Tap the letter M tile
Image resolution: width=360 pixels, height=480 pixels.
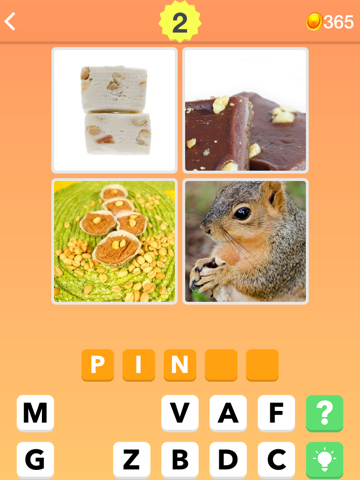tap(35, 413)
